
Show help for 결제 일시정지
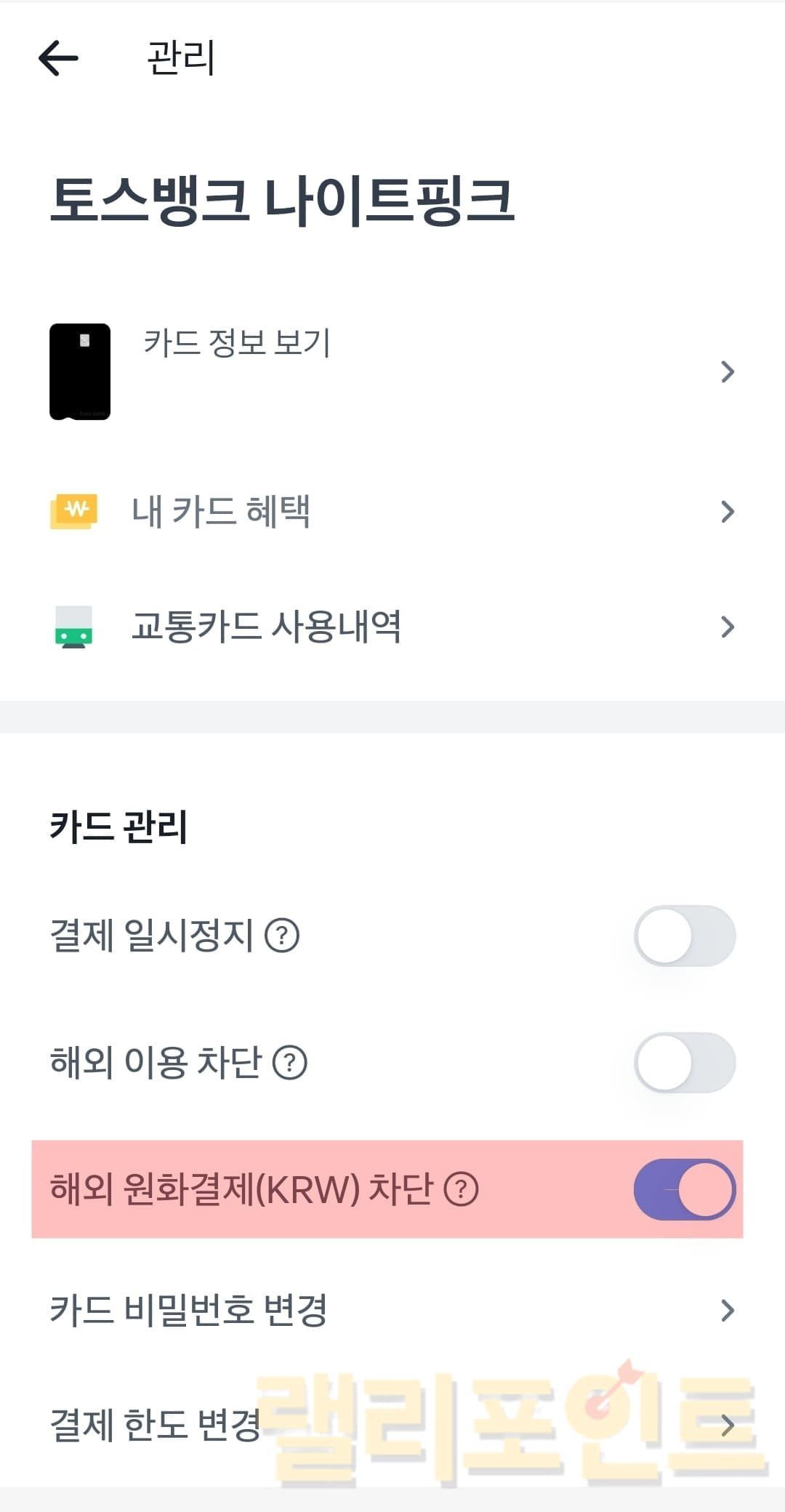click(282, 936)
